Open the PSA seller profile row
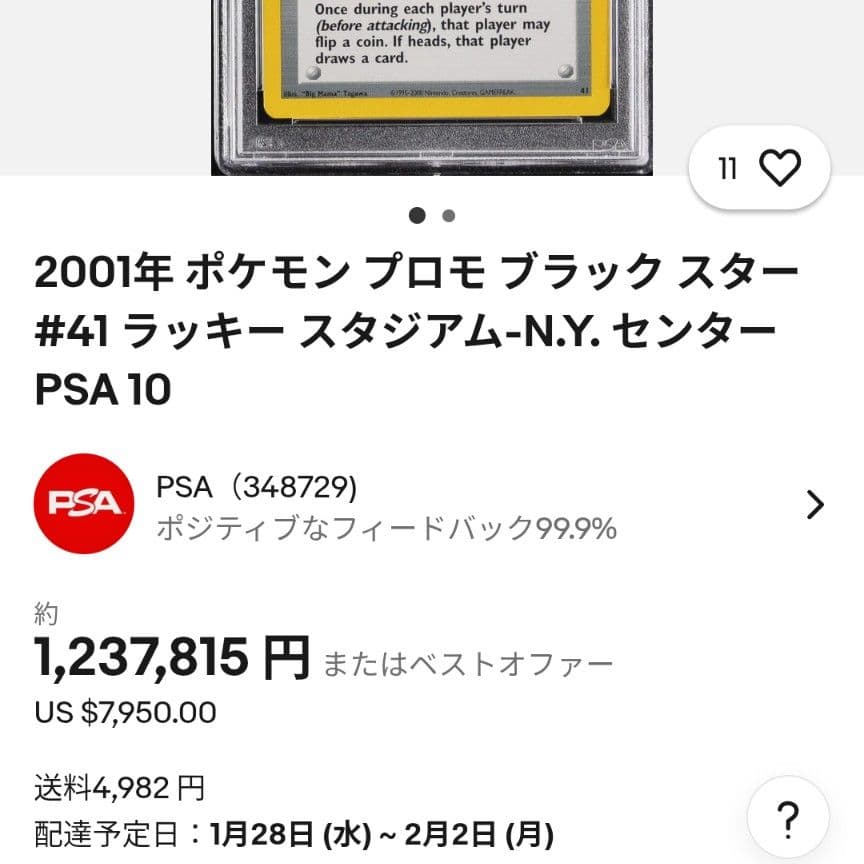The width and height of the screenshot is (864, 864). point(430,505)
